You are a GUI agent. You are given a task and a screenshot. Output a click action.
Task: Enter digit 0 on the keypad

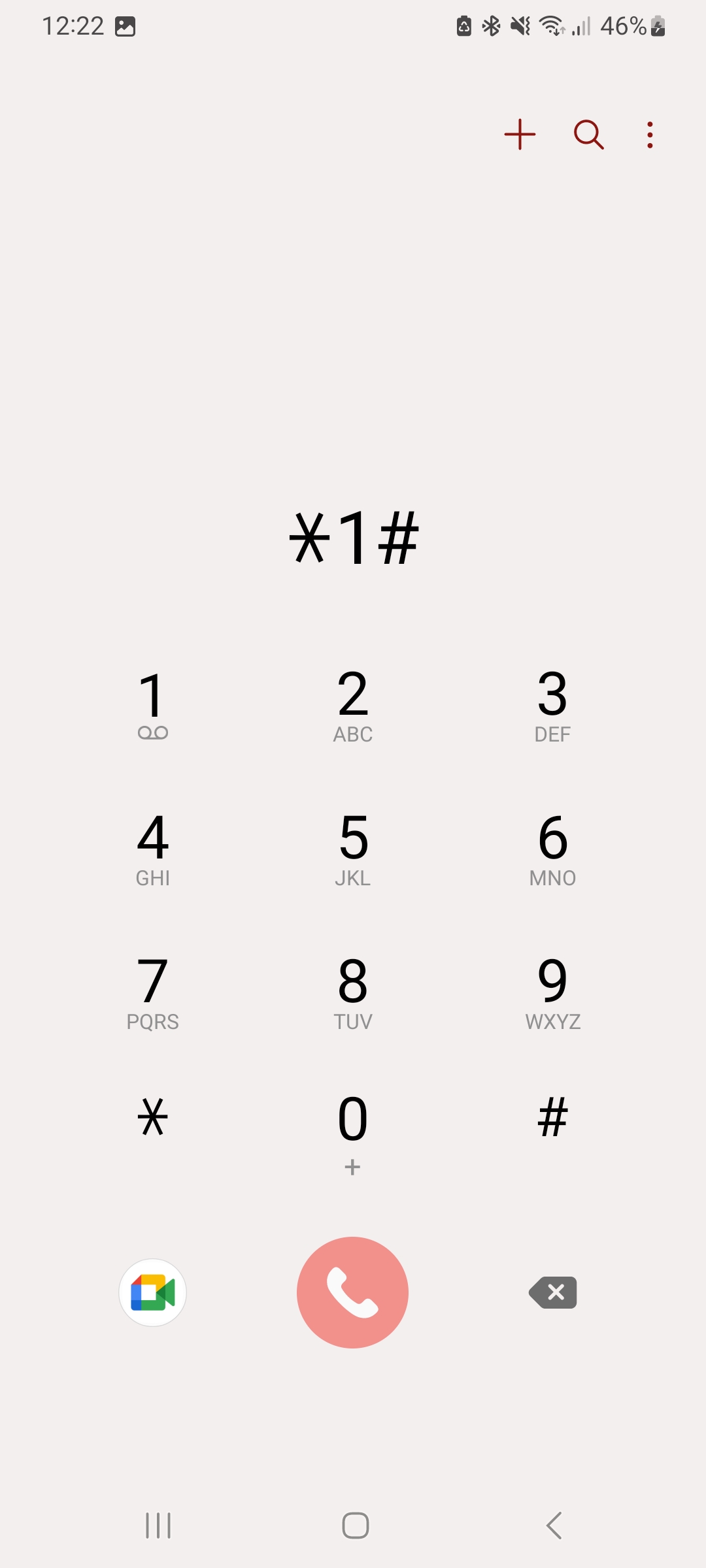[353, 1132]
